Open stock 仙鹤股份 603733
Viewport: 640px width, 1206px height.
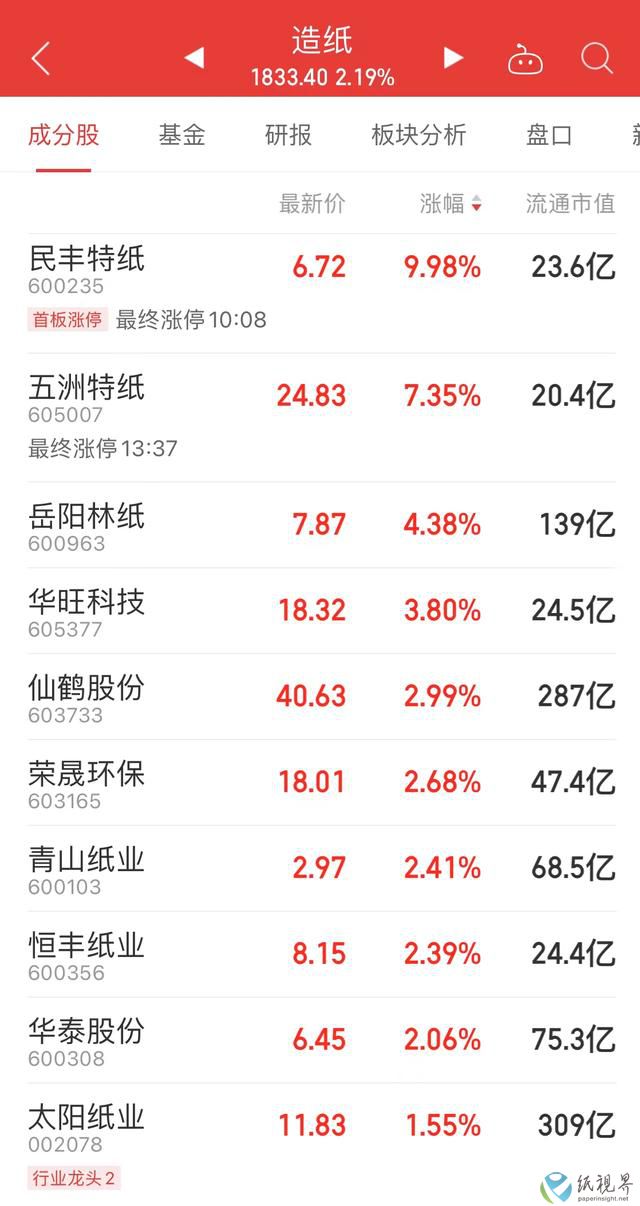click(x=320, y=697)
